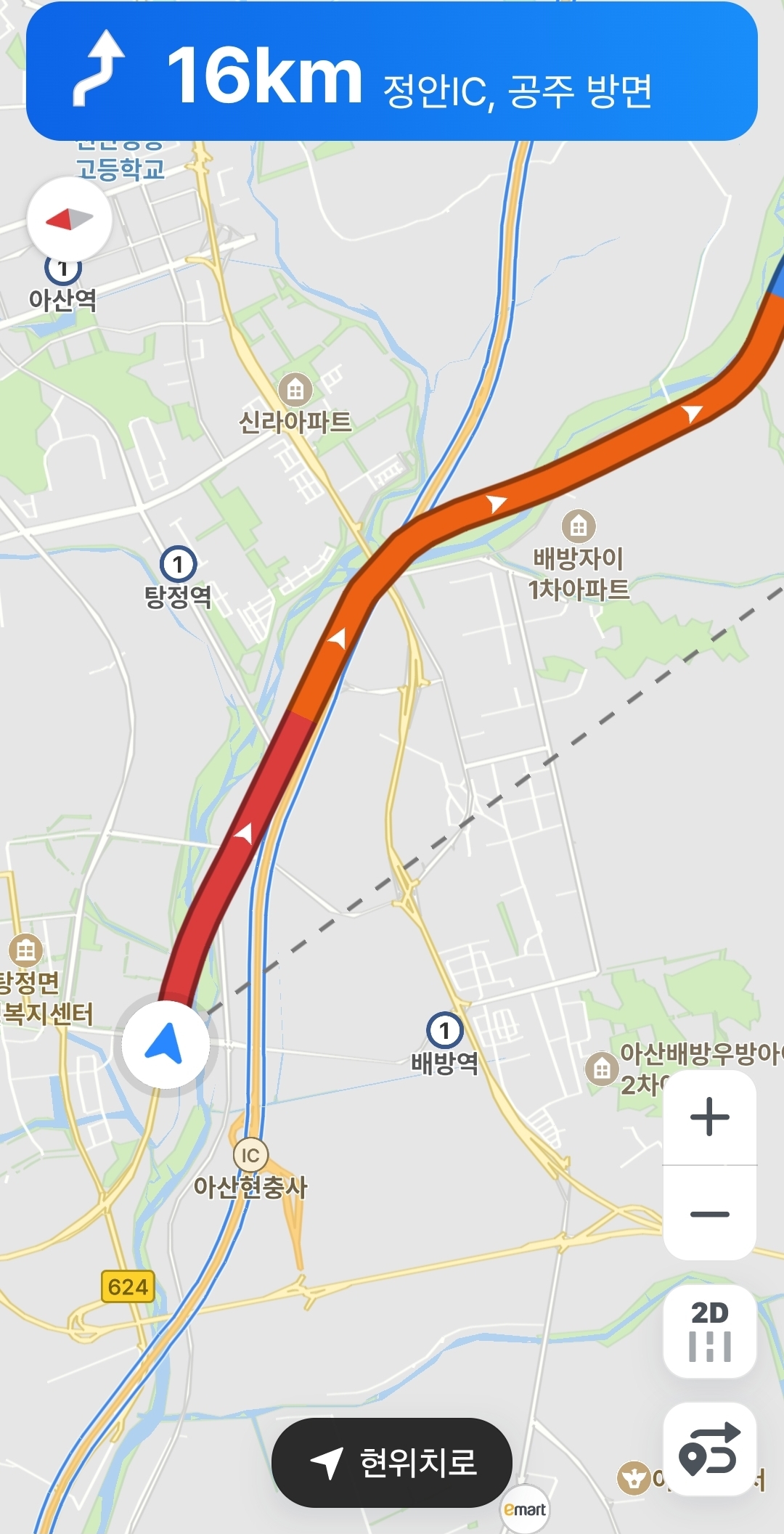Open the 신라아파트 place marker
784x1534 pixels.
pos(295,390)
